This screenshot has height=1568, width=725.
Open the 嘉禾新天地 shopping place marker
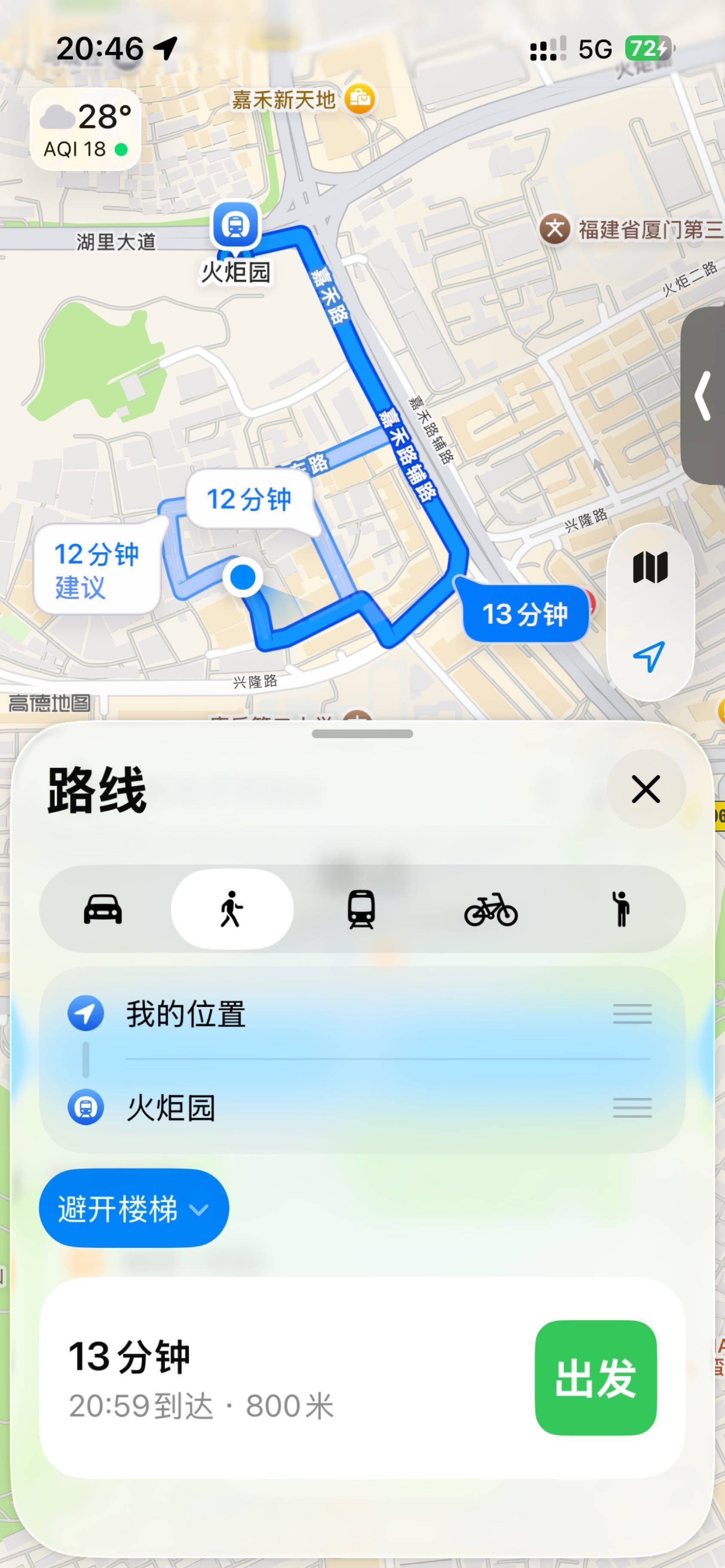[359, 99]
